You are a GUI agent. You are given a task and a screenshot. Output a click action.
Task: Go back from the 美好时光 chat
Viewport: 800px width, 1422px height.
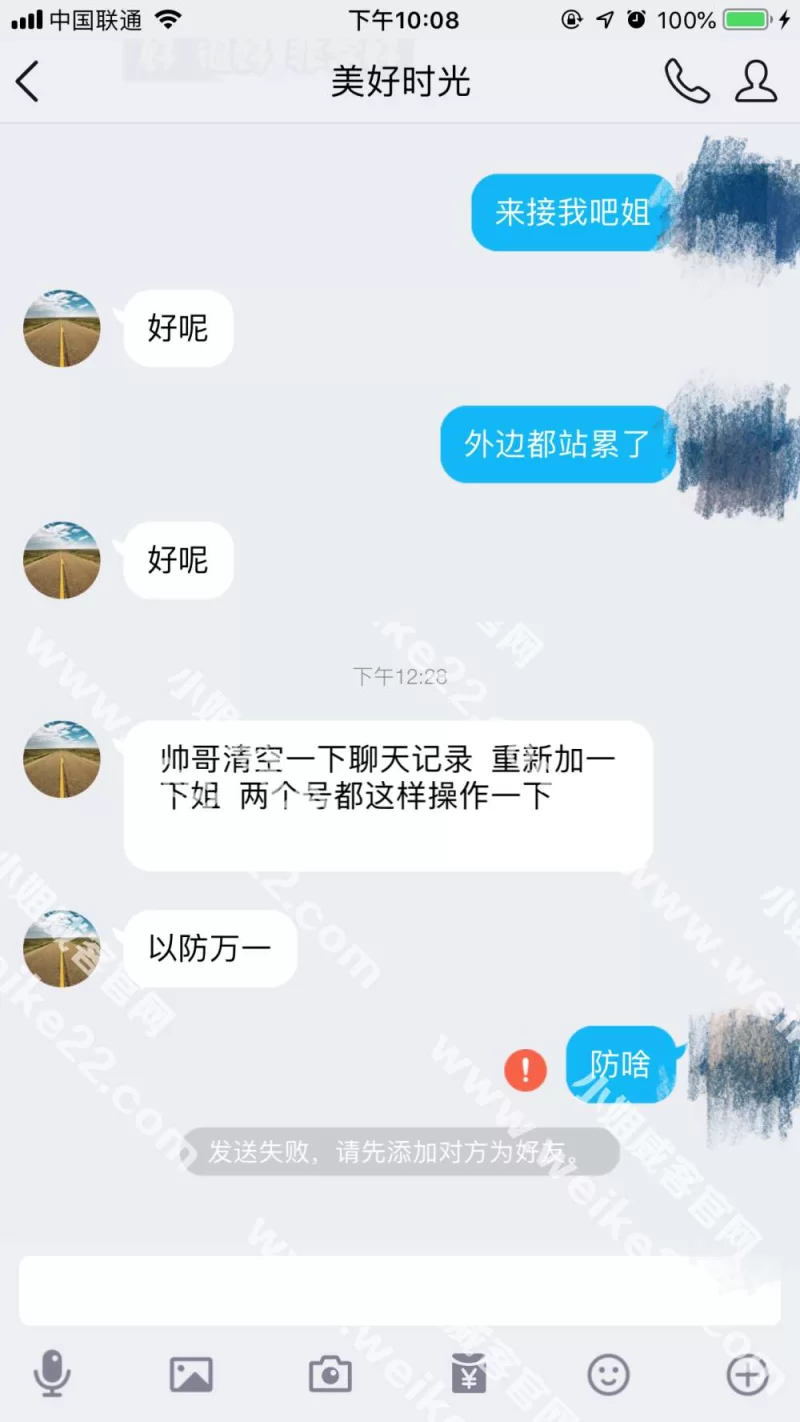28,82
